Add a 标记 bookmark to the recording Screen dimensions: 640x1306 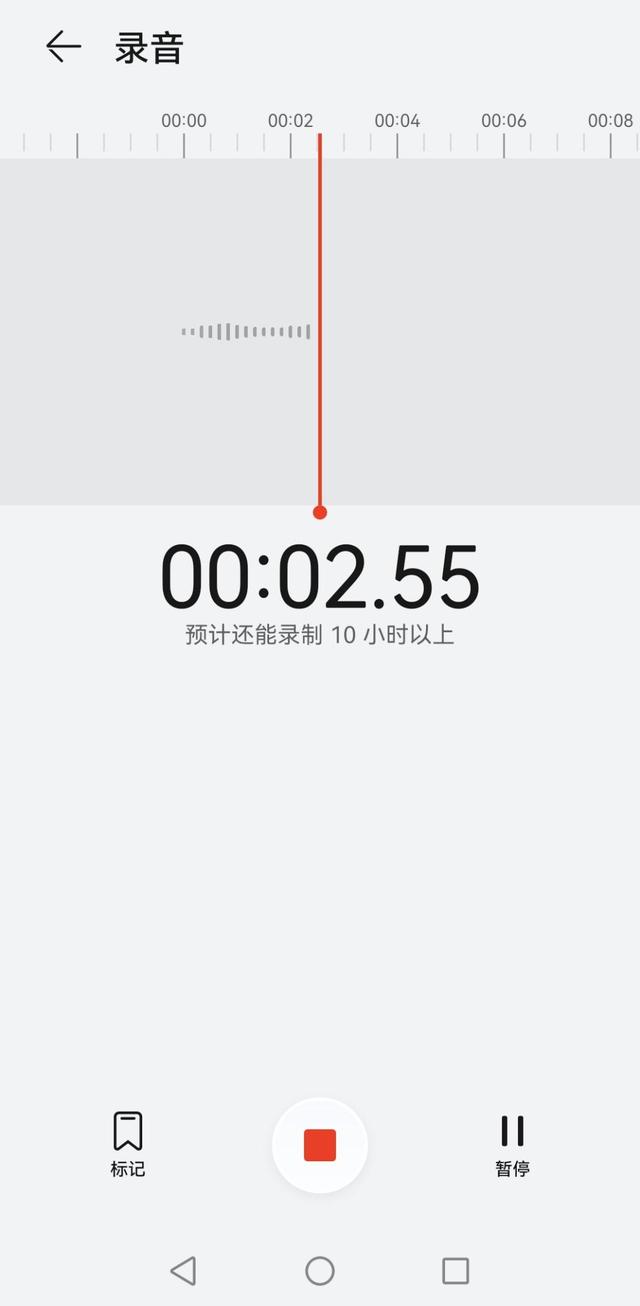click(x=128, y=1144)
